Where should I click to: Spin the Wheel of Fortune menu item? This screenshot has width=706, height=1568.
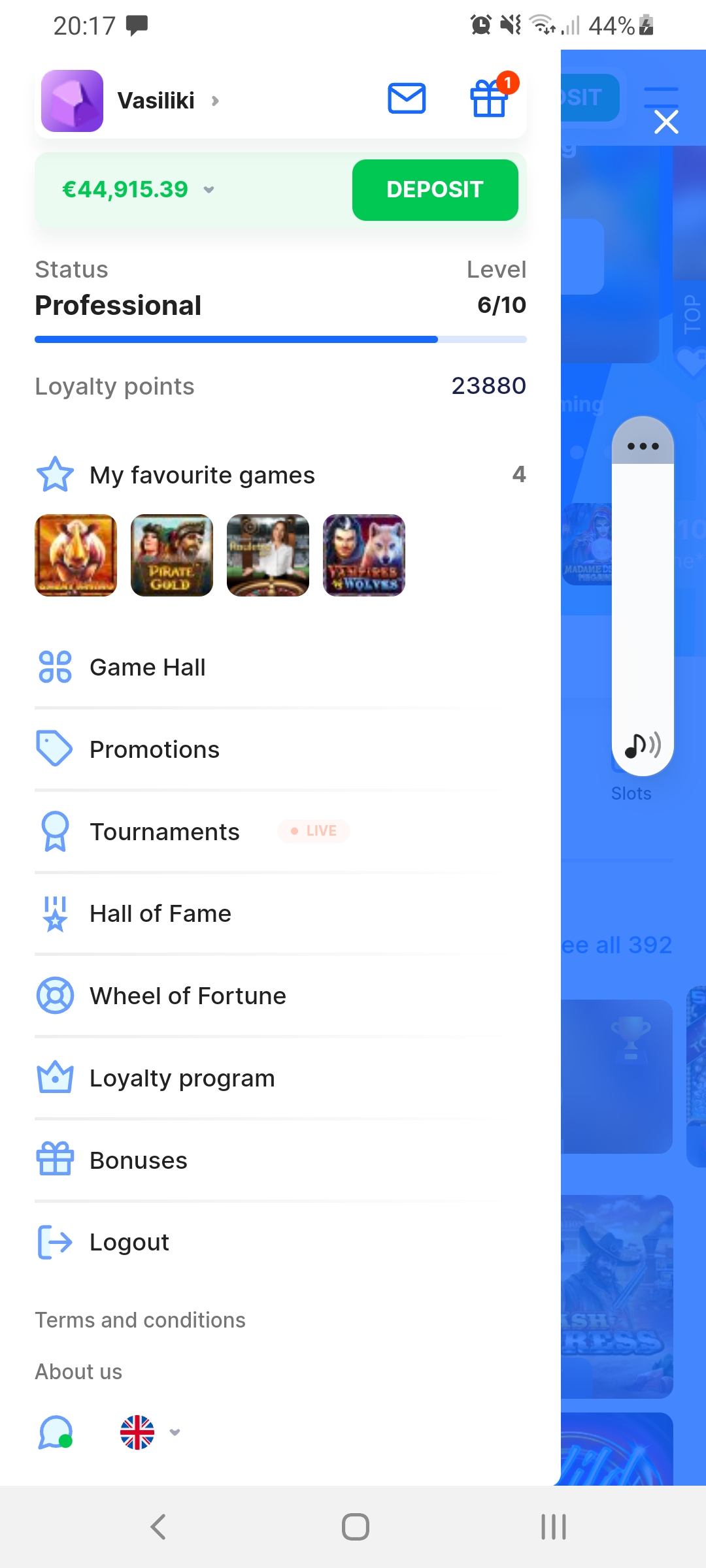[188, 996]
